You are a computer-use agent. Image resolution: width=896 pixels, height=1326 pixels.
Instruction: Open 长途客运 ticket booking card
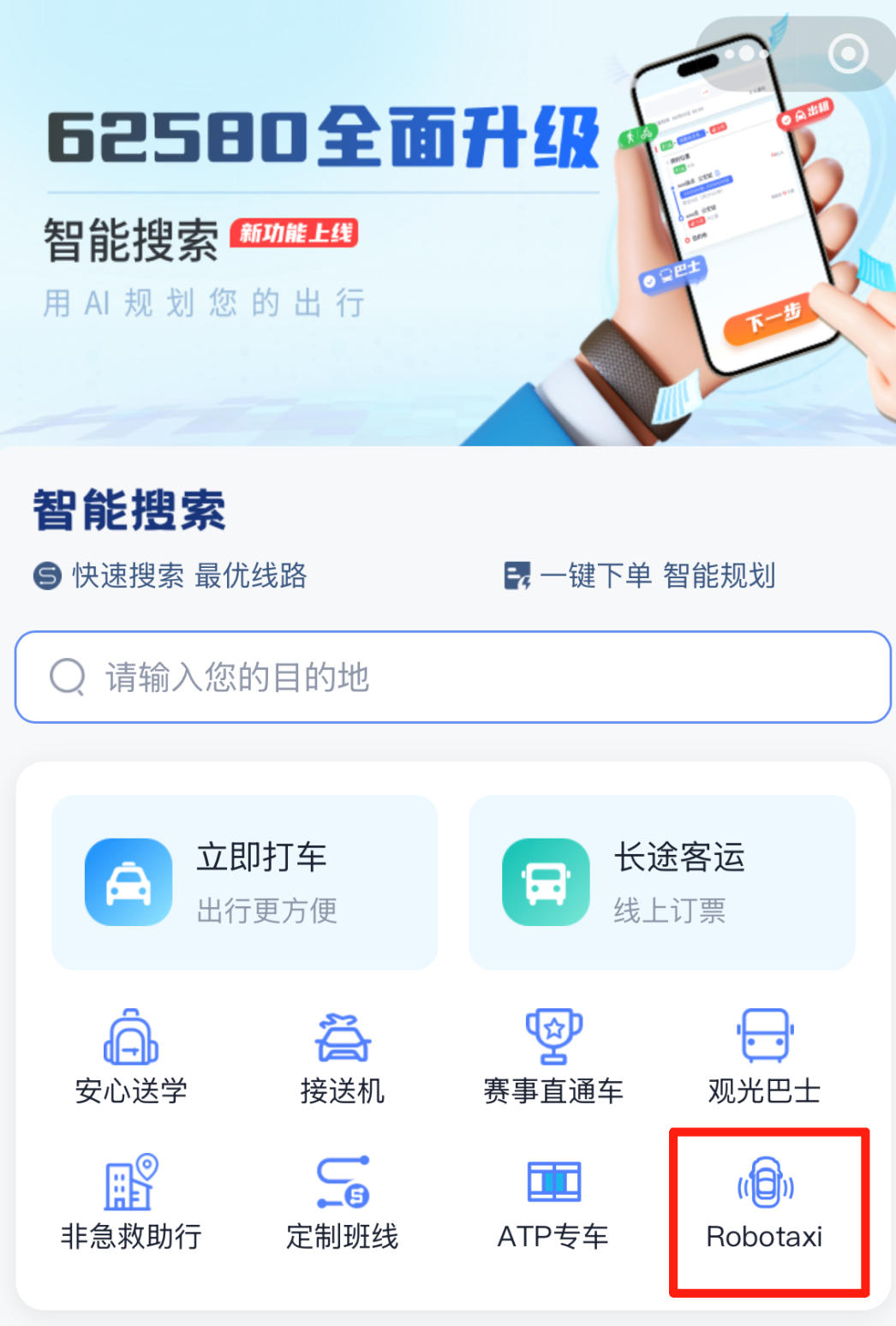(x=662, y=882)
